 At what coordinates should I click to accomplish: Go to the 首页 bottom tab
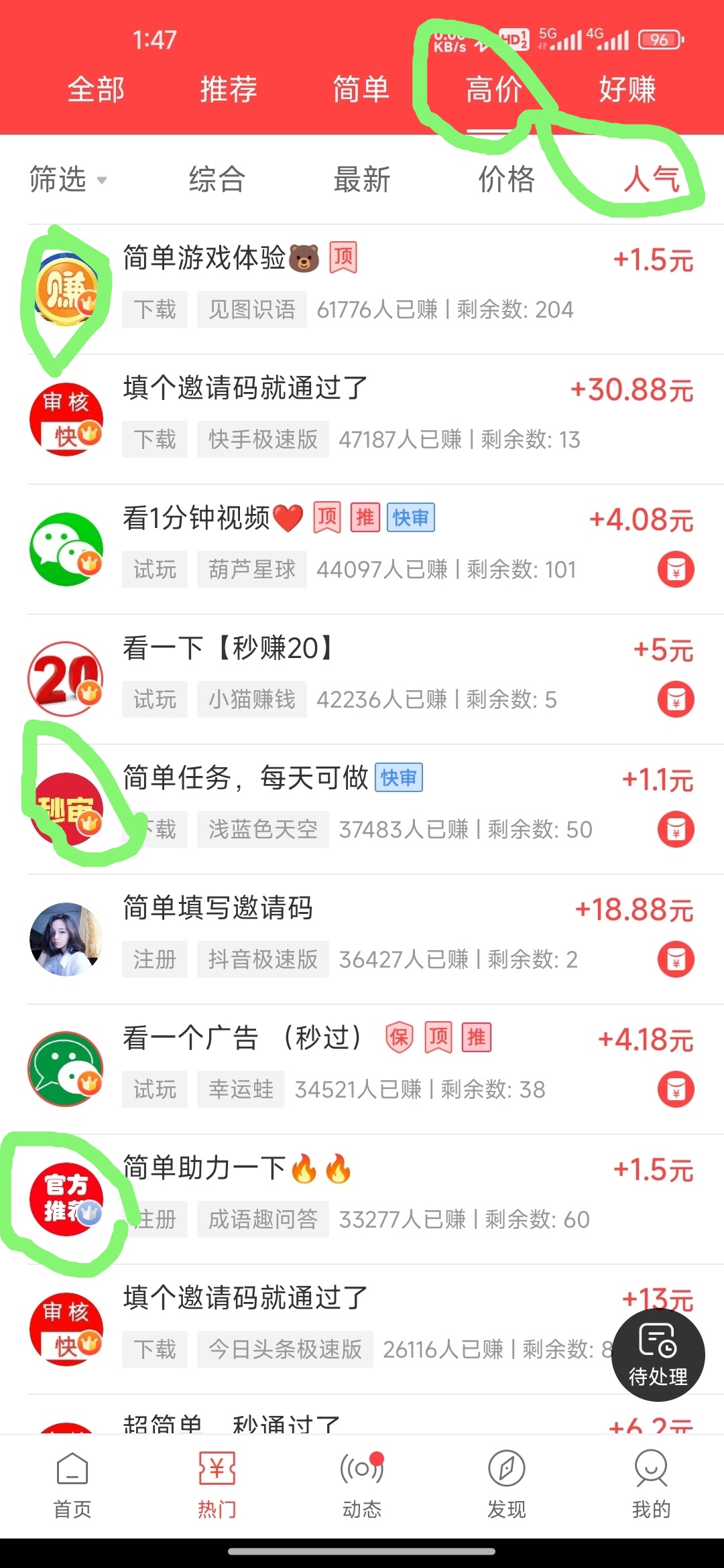(72, 1485)
